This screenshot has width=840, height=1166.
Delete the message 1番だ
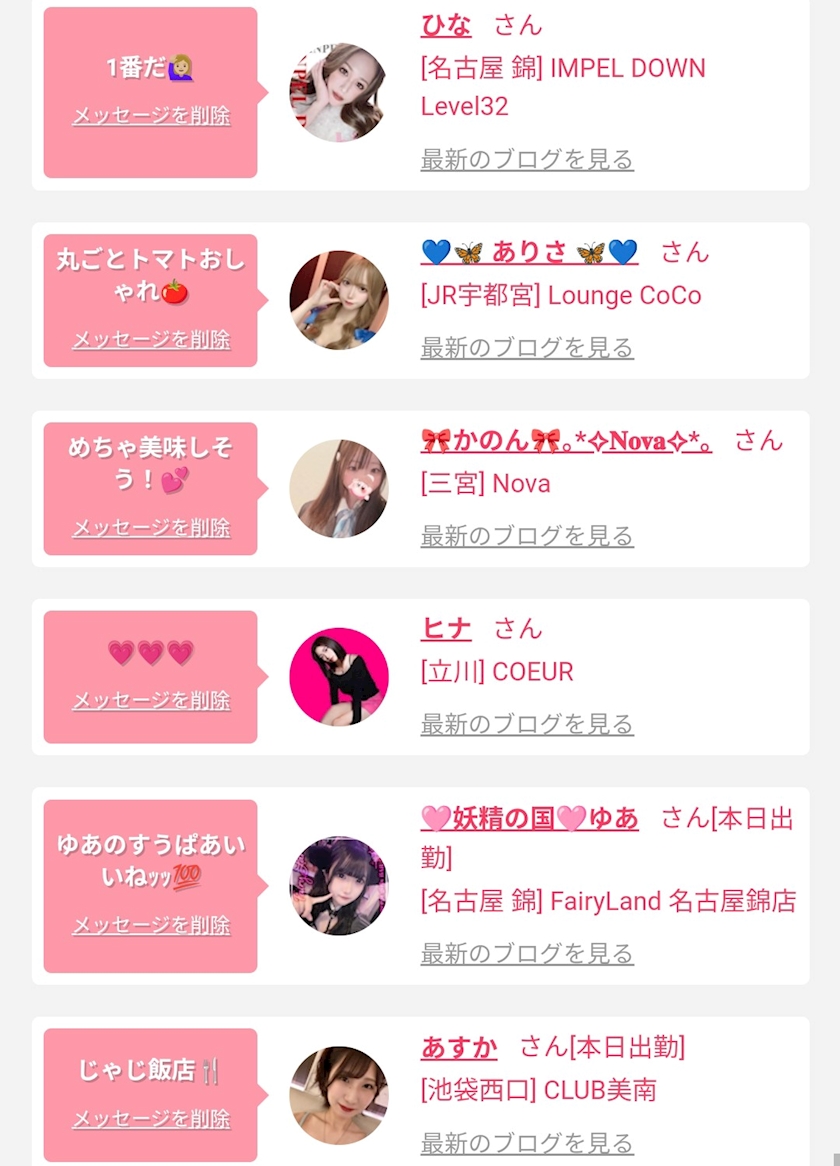click(151, 115)
